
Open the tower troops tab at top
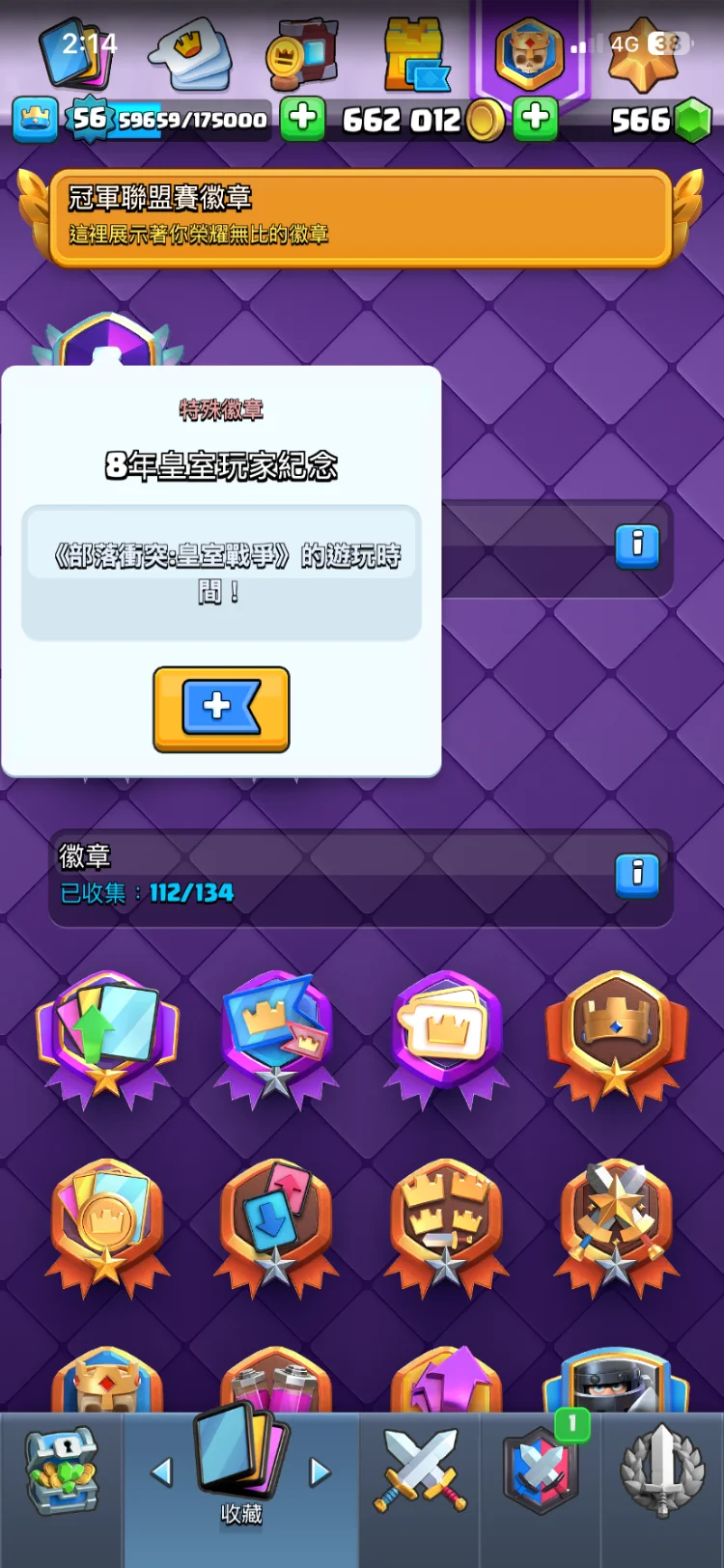(415, 55)
